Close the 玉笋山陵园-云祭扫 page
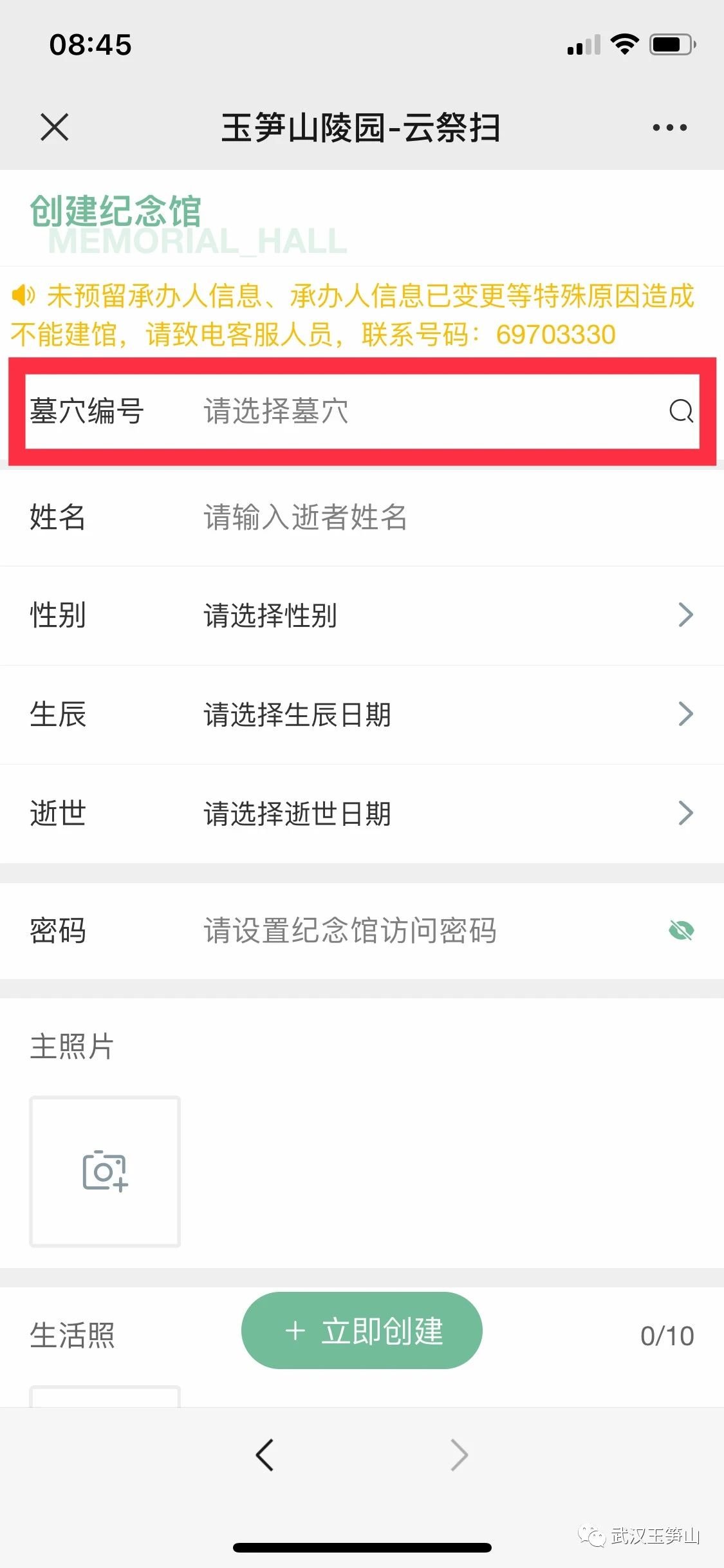Screen dimensions: 724x1568 tap(54, 127)
